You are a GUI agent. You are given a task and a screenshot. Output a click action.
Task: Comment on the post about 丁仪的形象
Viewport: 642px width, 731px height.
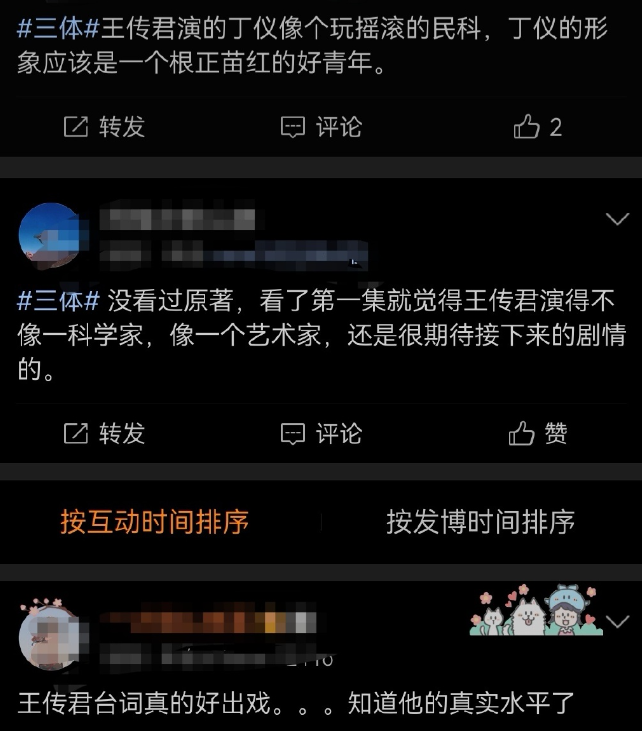320,127
